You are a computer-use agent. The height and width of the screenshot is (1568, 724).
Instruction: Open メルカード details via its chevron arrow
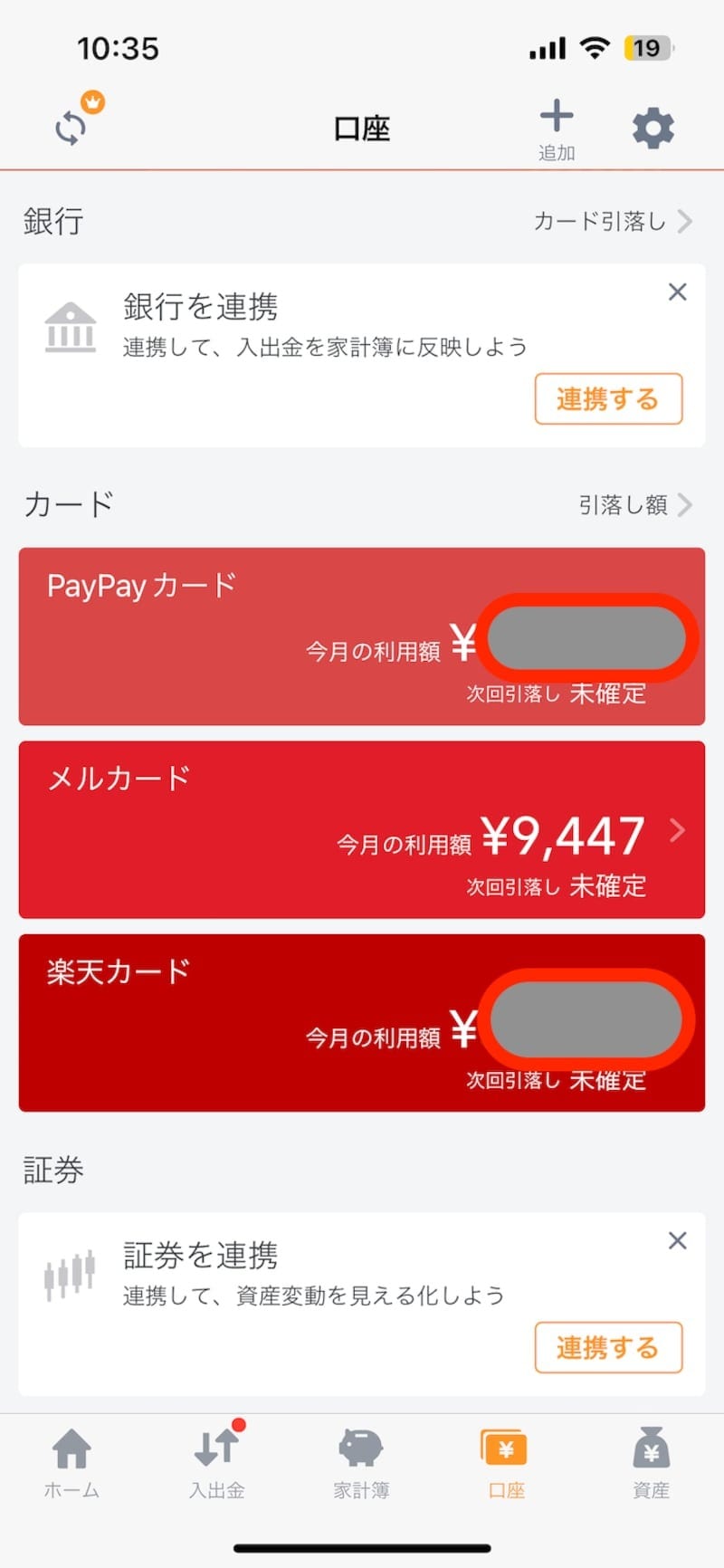(x=676, y=830)
